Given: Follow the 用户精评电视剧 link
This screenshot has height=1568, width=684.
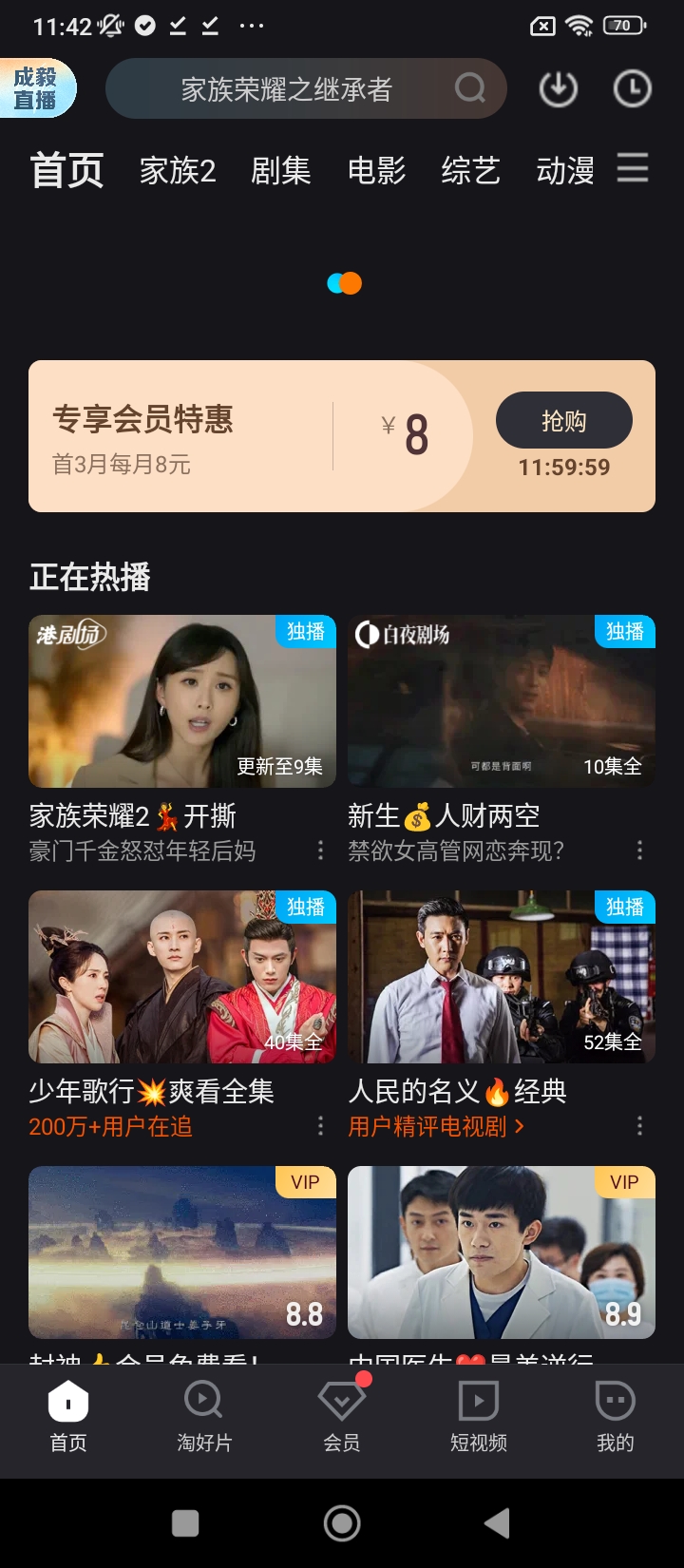Looking at the screenshot, I should click(436, 1127).
